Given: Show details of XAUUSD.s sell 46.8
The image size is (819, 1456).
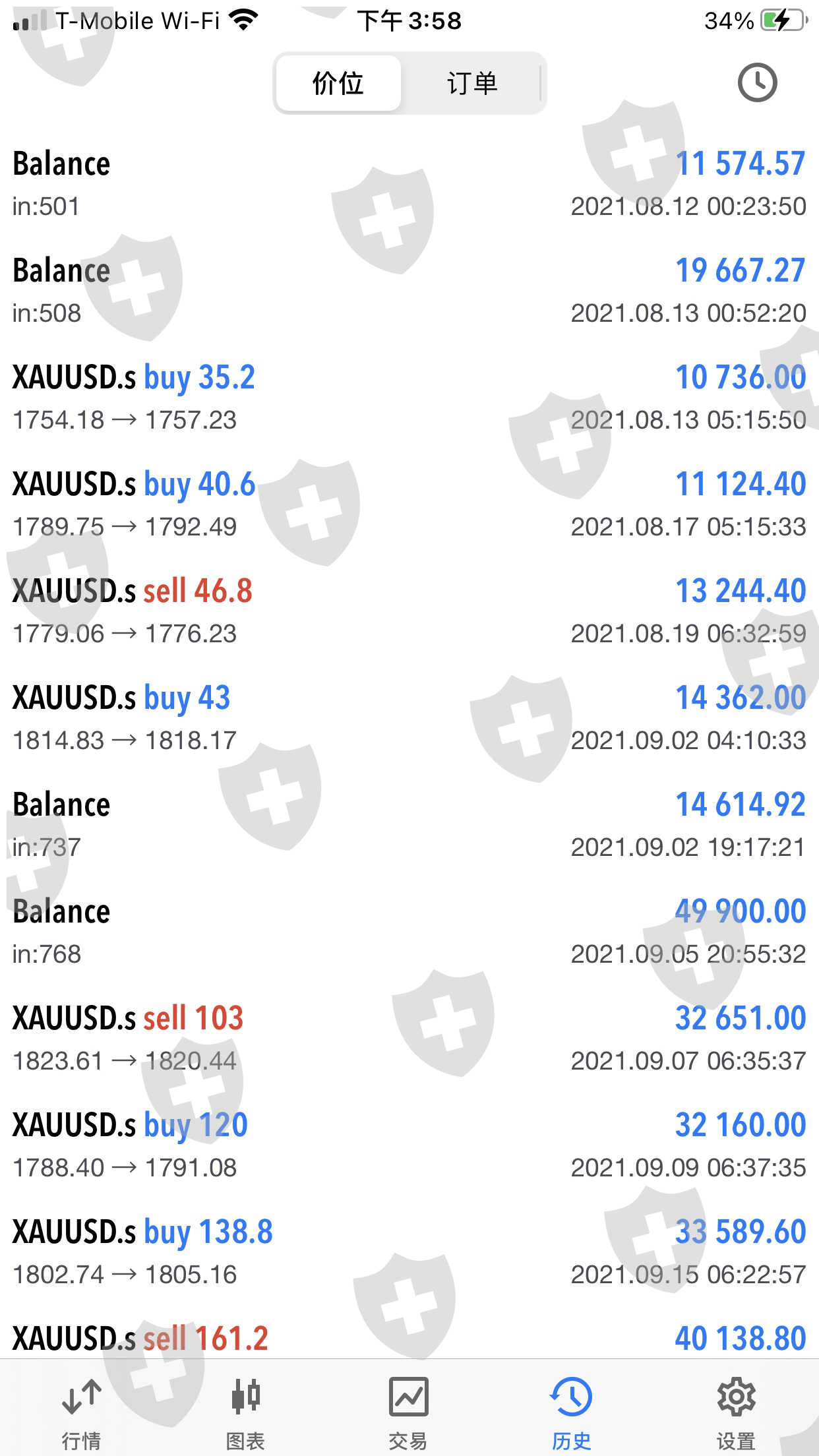Looking at the screenshot, I should pos(409,611).
